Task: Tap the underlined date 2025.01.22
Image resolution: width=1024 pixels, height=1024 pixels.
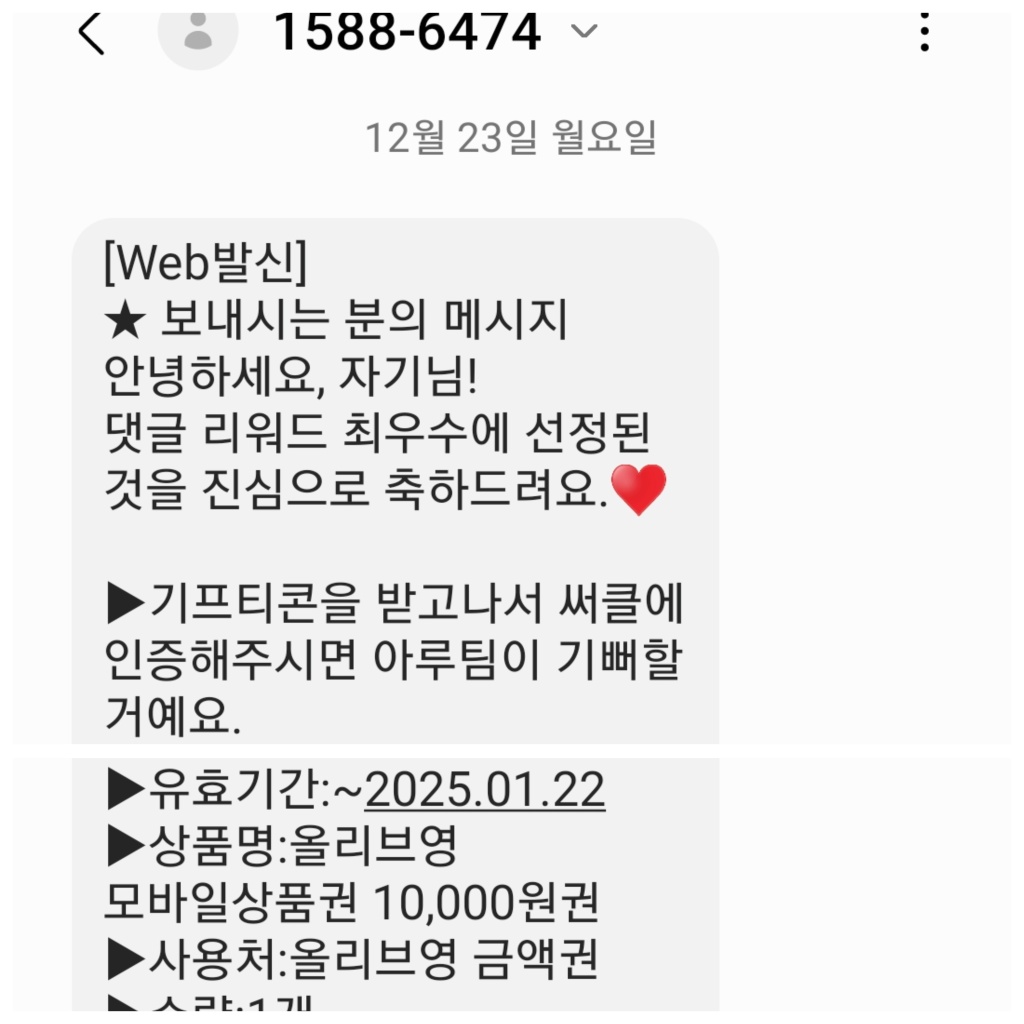Action: tap(485, 791)
